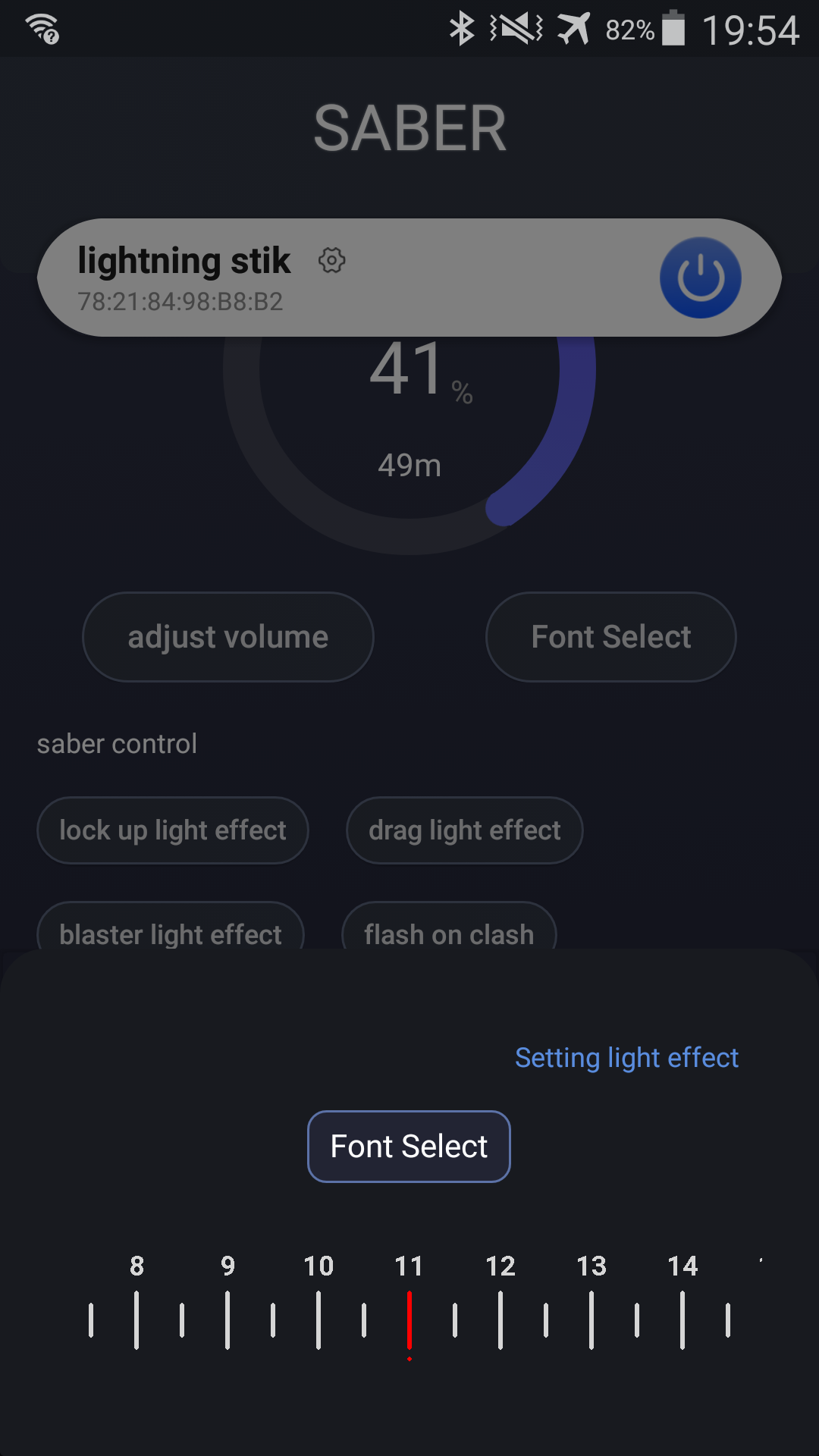Tap the Bluetooth icon in status bar
The width and height of the screenshot is (819, 1456).
pyautogui.click(x=461, y=29)
